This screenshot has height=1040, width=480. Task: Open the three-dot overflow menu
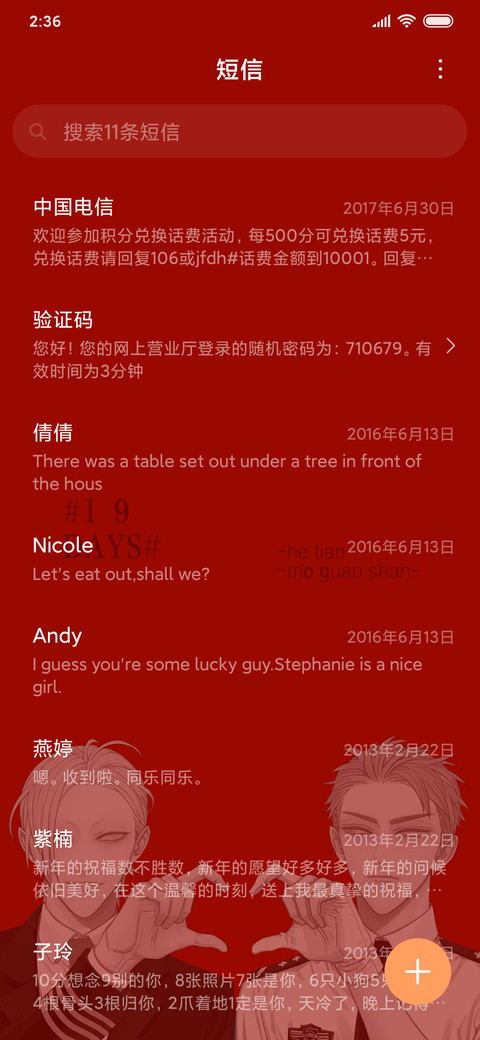point(440,69)
